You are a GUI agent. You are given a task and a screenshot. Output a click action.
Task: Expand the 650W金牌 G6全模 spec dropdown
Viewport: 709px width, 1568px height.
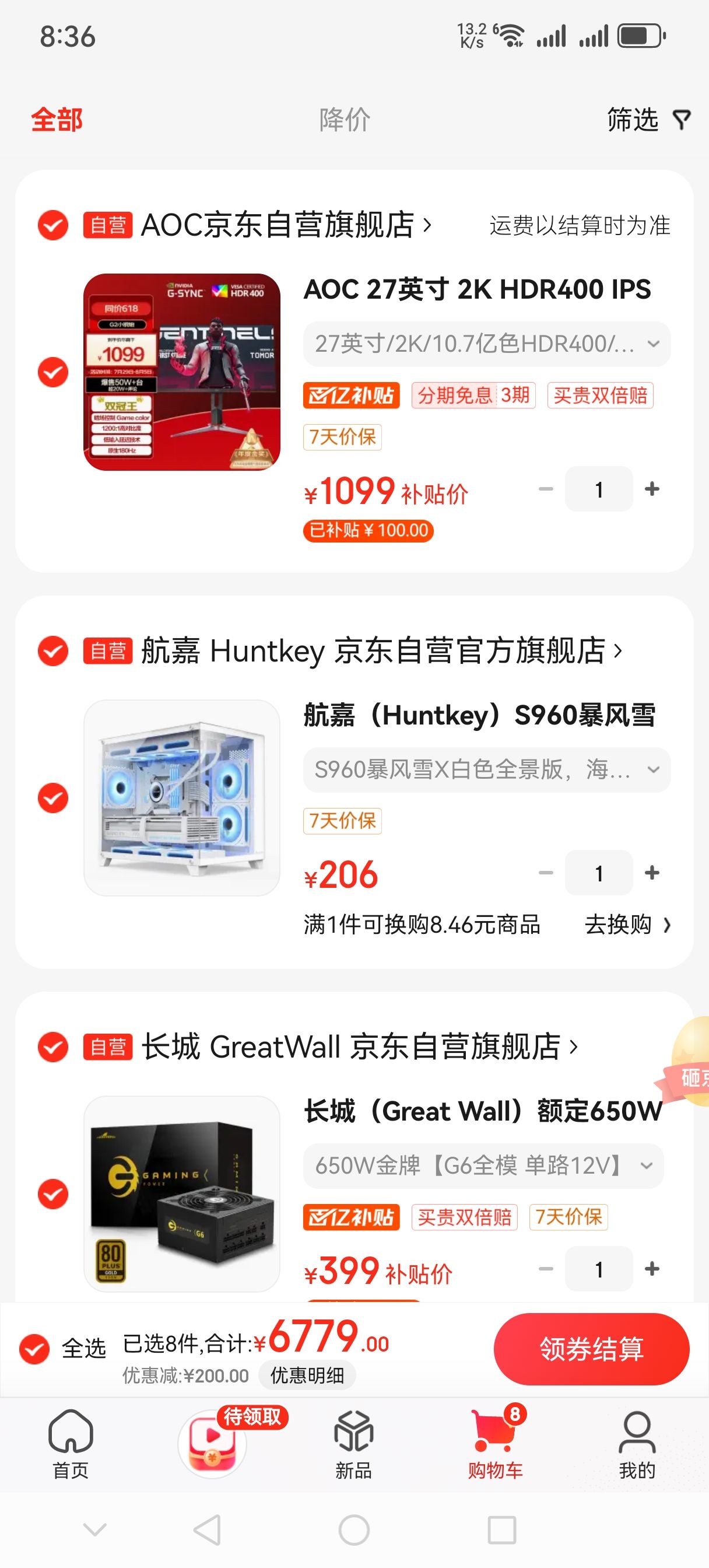coord(483,1165)
